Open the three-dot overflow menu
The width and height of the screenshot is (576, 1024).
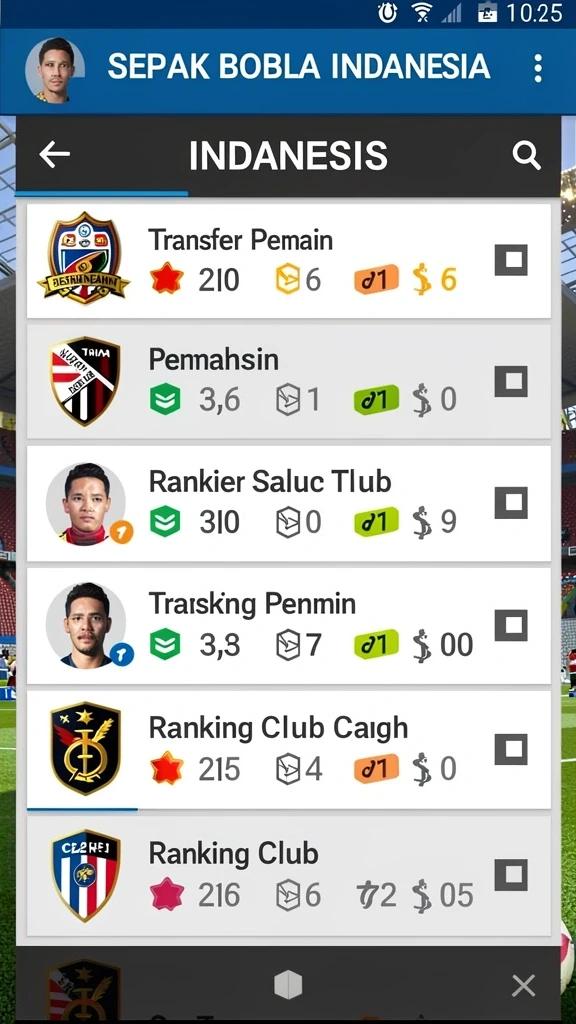537,68
